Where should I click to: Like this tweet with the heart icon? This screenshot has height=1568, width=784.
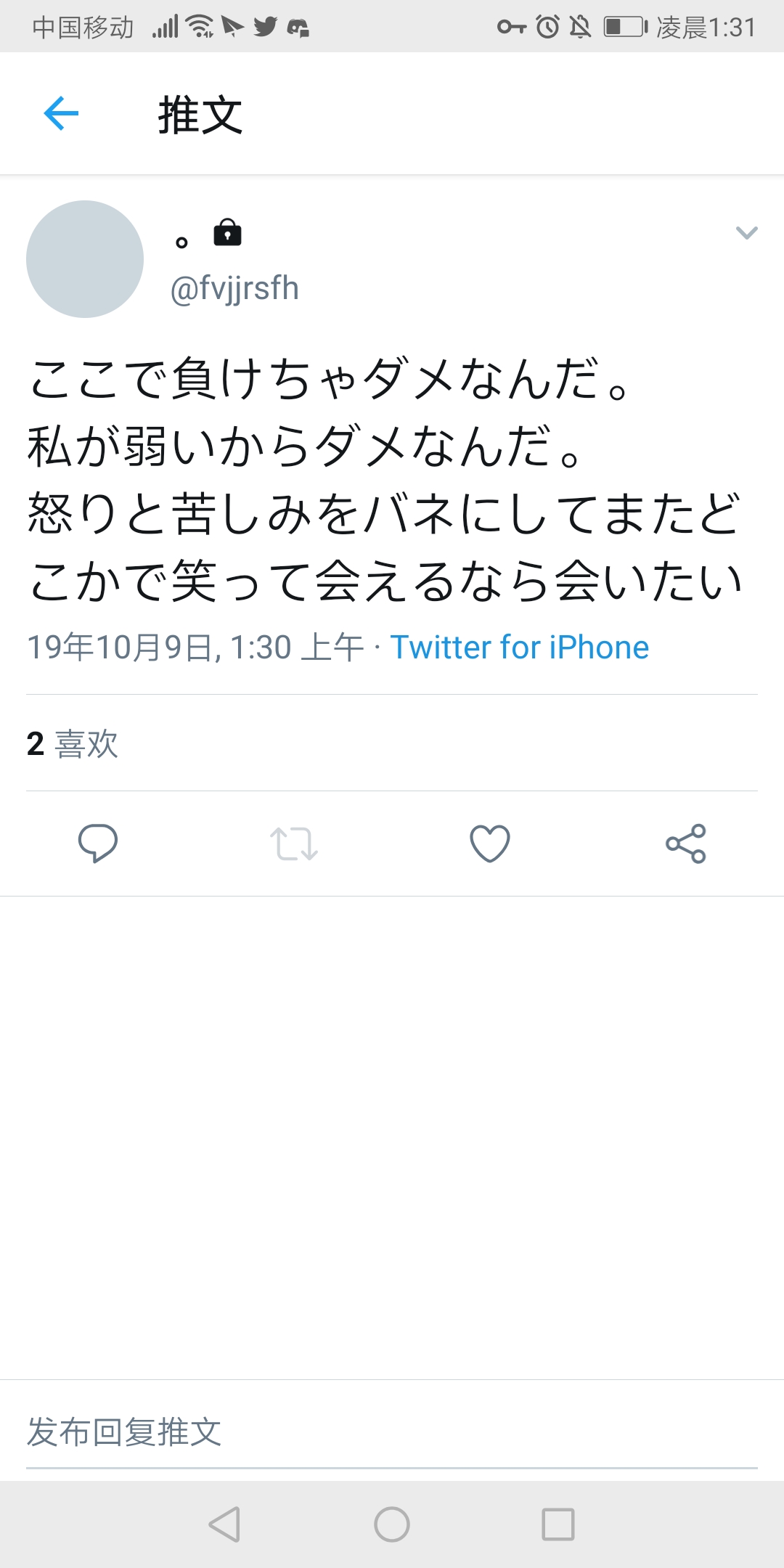coord(490,844)
